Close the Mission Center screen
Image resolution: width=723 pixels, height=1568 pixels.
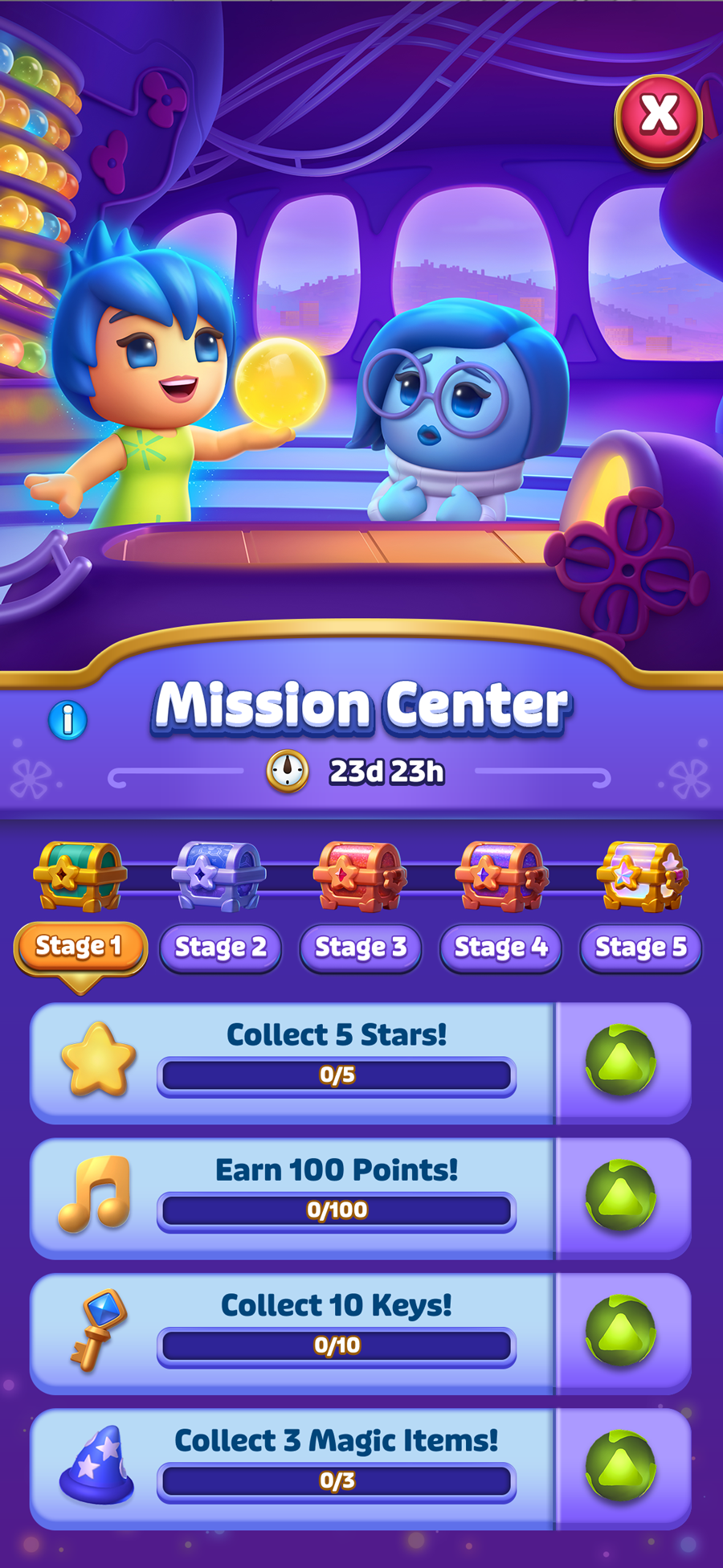pyautogui.click(x=659, y=121)
